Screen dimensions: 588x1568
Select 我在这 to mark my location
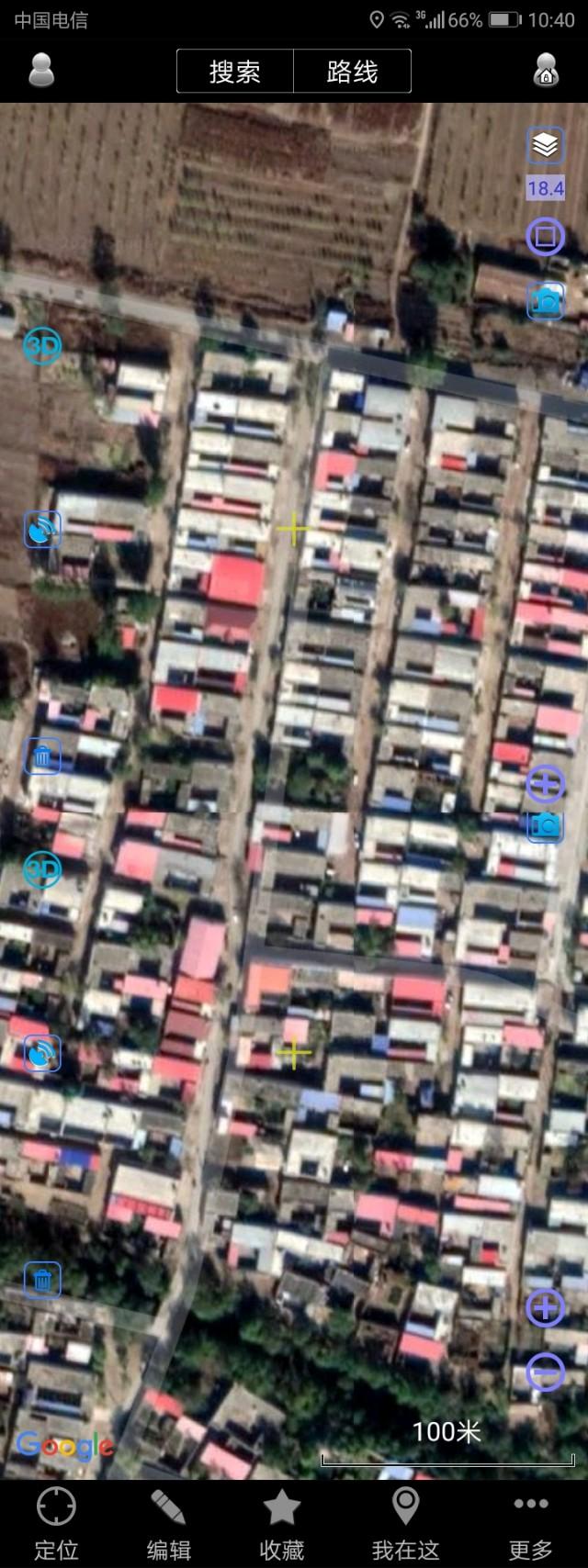[405, 1523]
